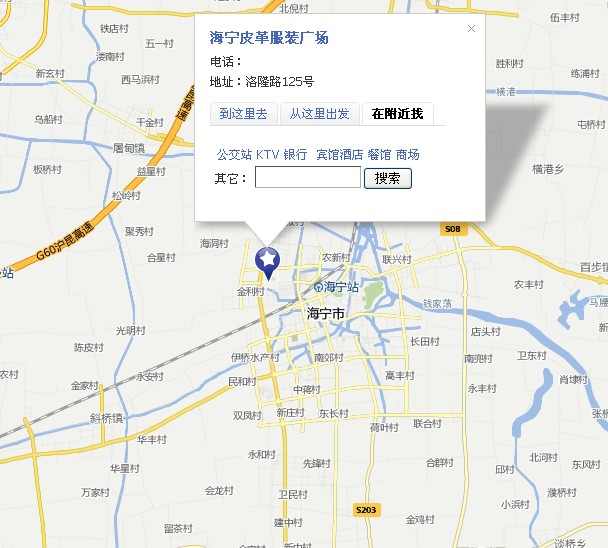Search nearby 公交站
This screenshot has height=548, width=608.
234,155
